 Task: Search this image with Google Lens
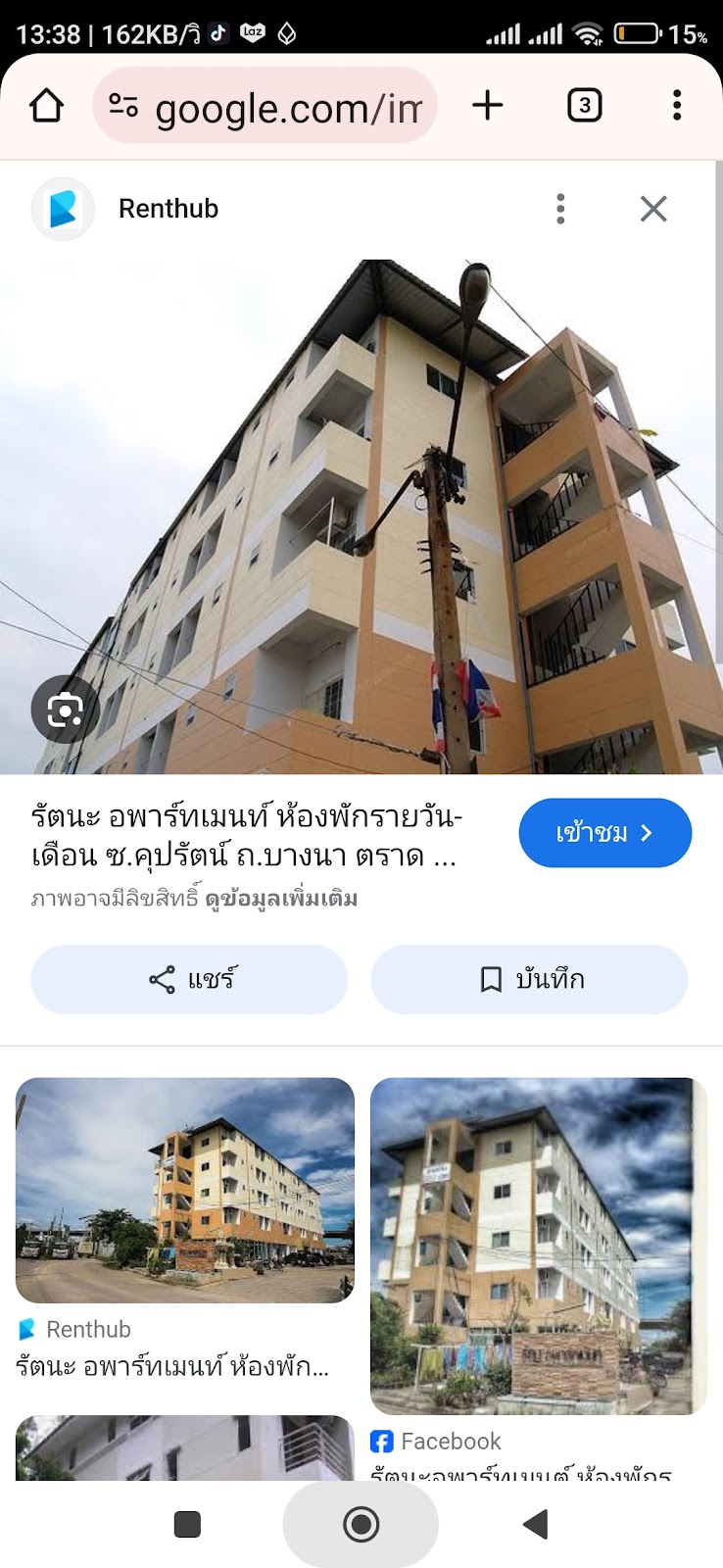point(65,710)
